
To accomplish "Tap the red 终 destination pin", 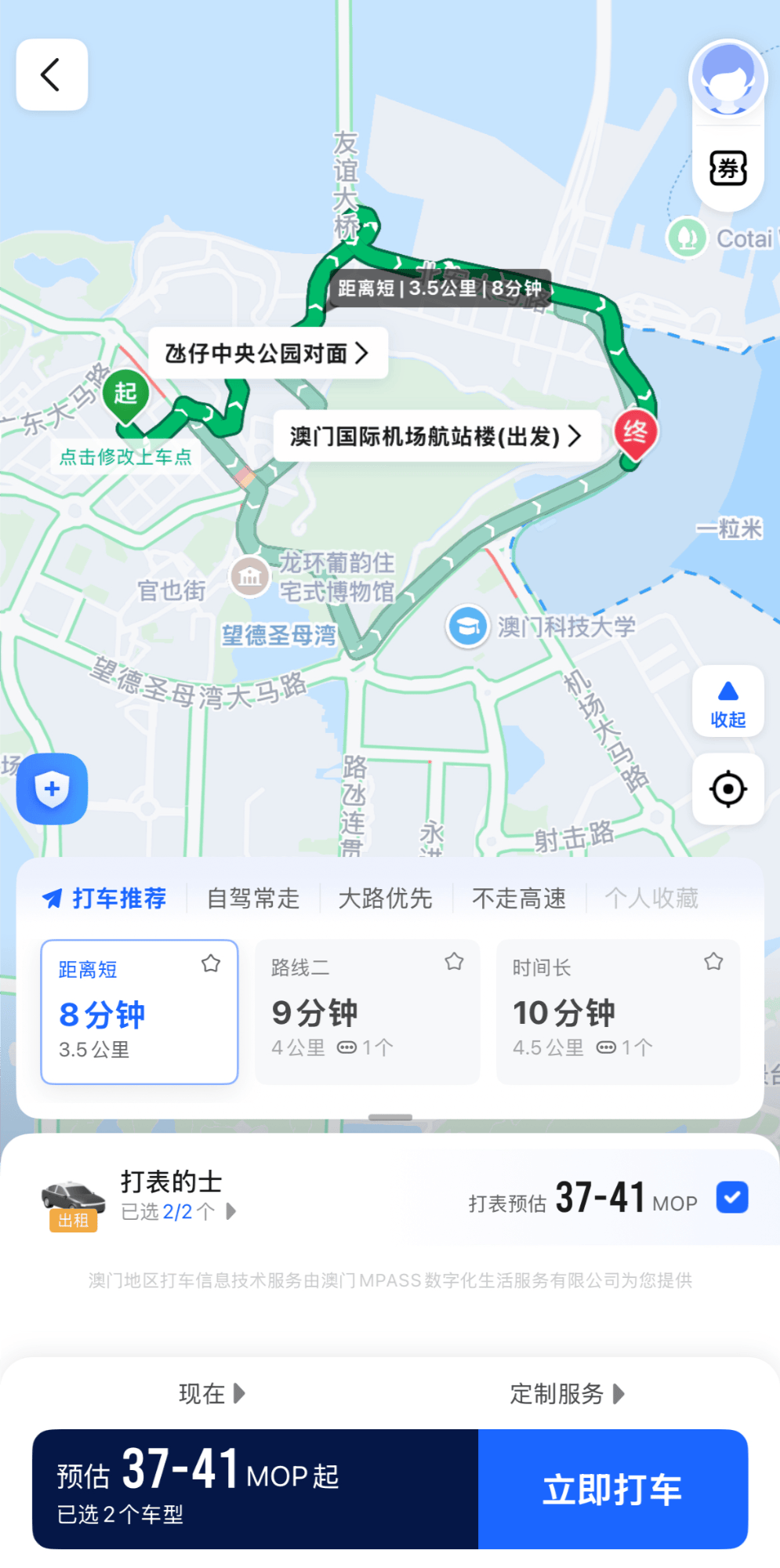I will (x=637, y=431).
